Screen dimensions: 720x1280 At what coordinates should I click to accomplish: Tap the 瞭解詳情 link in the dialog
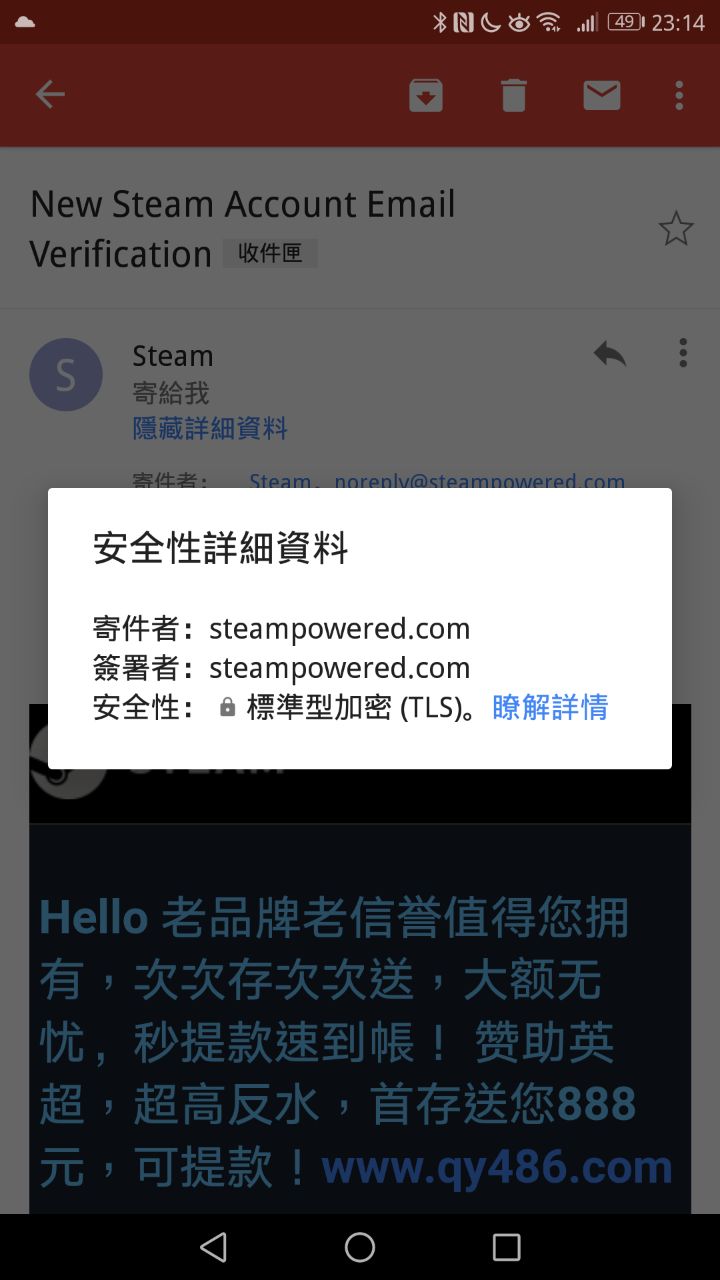pos(550,708)
